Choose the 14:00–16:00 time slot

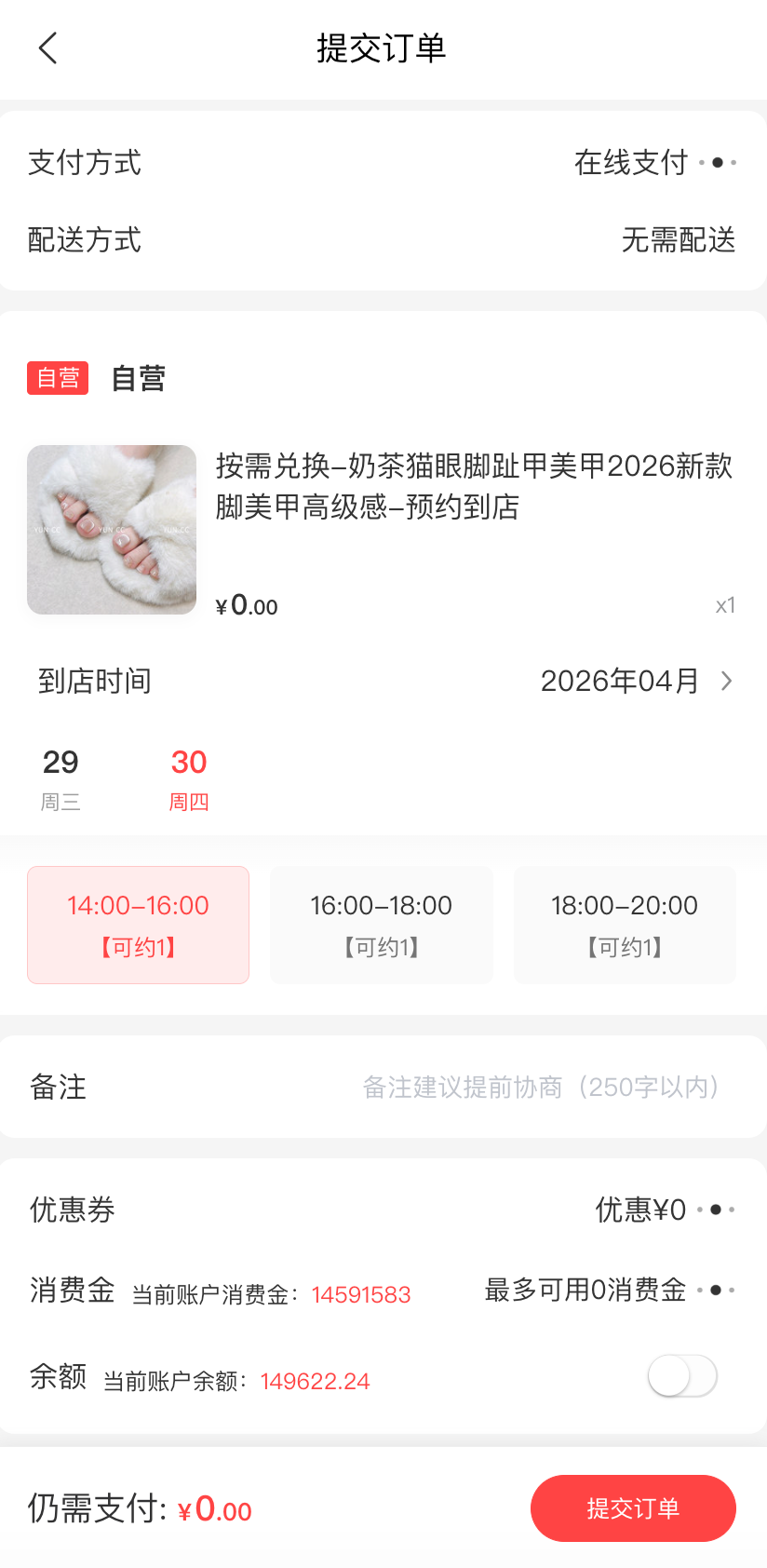[139, 925]
